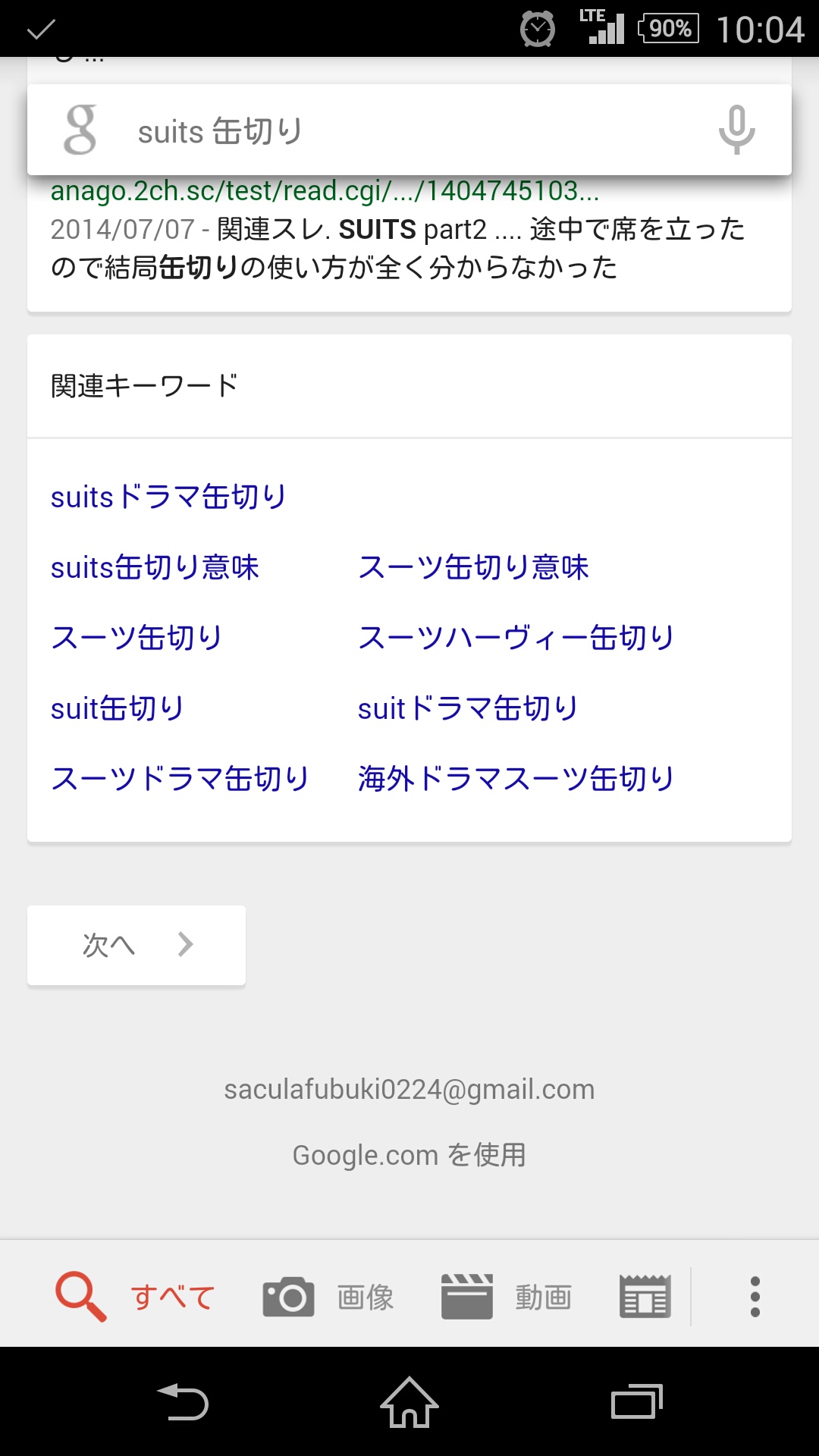819x1456 pixels.
Task: Switch to the 動画 videos tab
Action: pos(507,1297)
